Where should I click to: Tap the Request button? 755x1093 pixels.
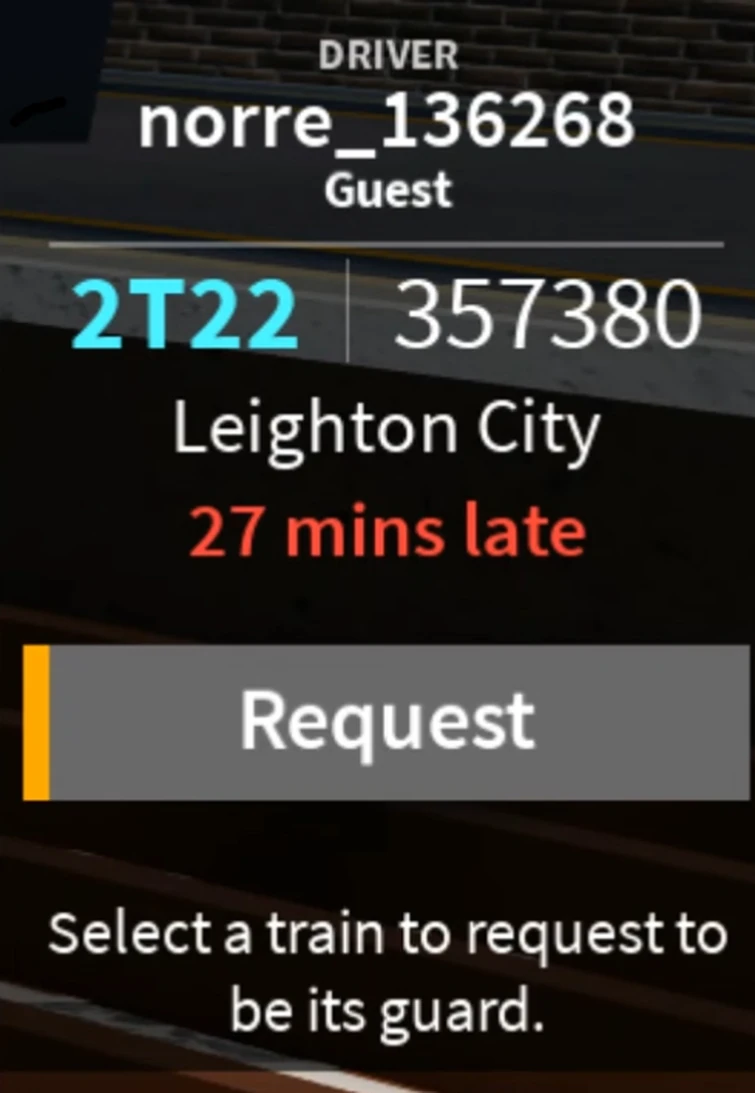tap(388, 722)
